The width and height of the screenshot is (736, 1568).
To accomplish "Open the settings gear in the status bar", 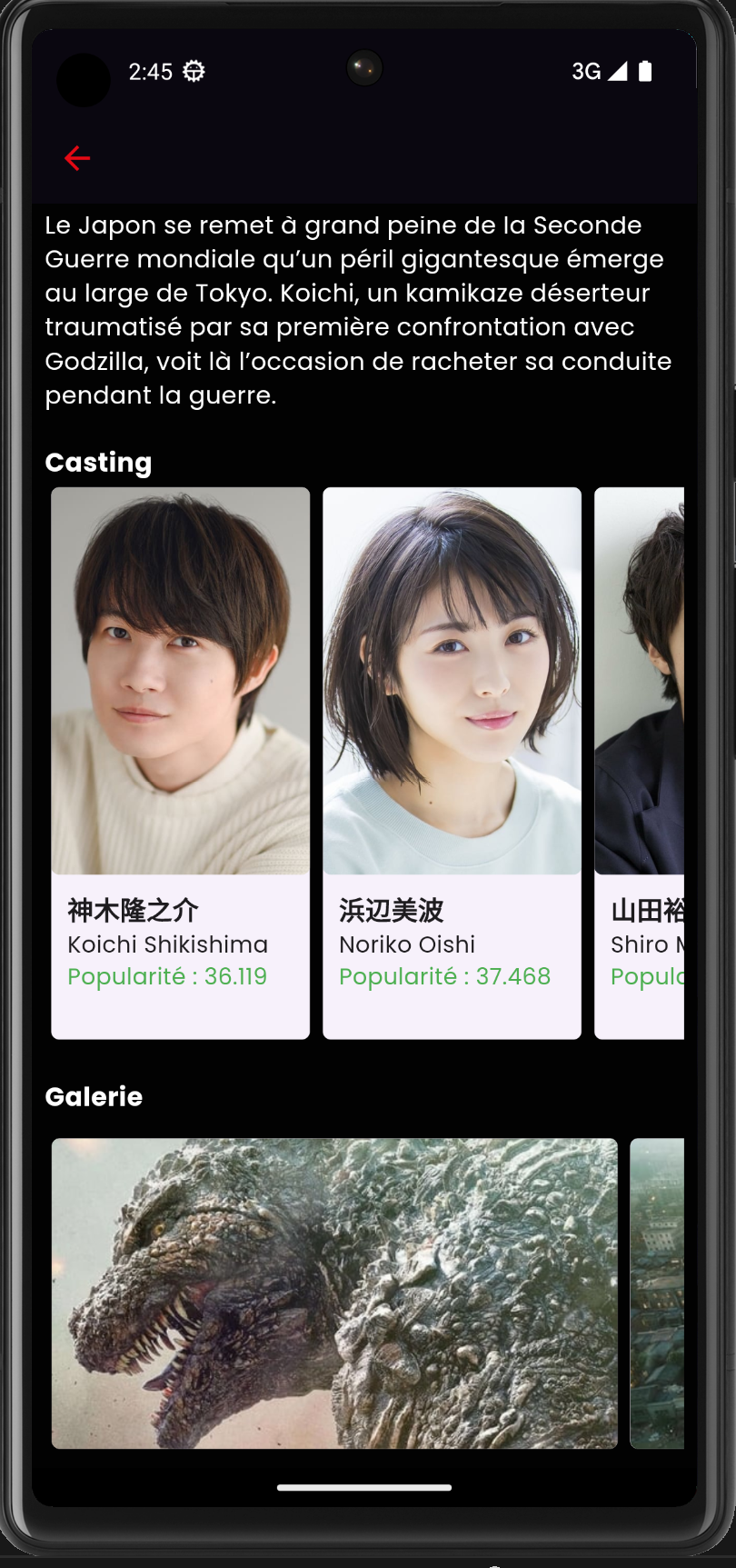I will 194,69.
